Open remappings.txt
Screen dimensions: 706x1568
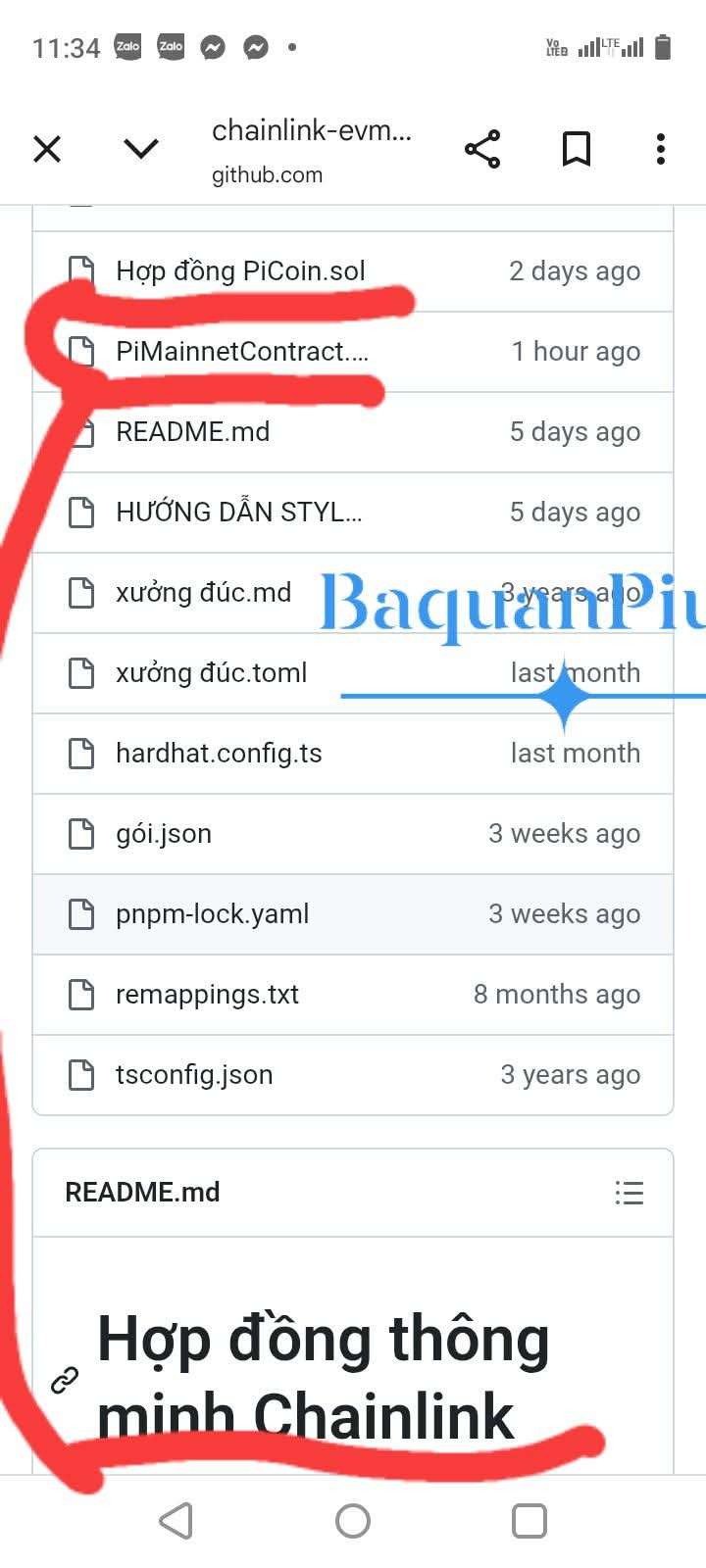point(207,995)
